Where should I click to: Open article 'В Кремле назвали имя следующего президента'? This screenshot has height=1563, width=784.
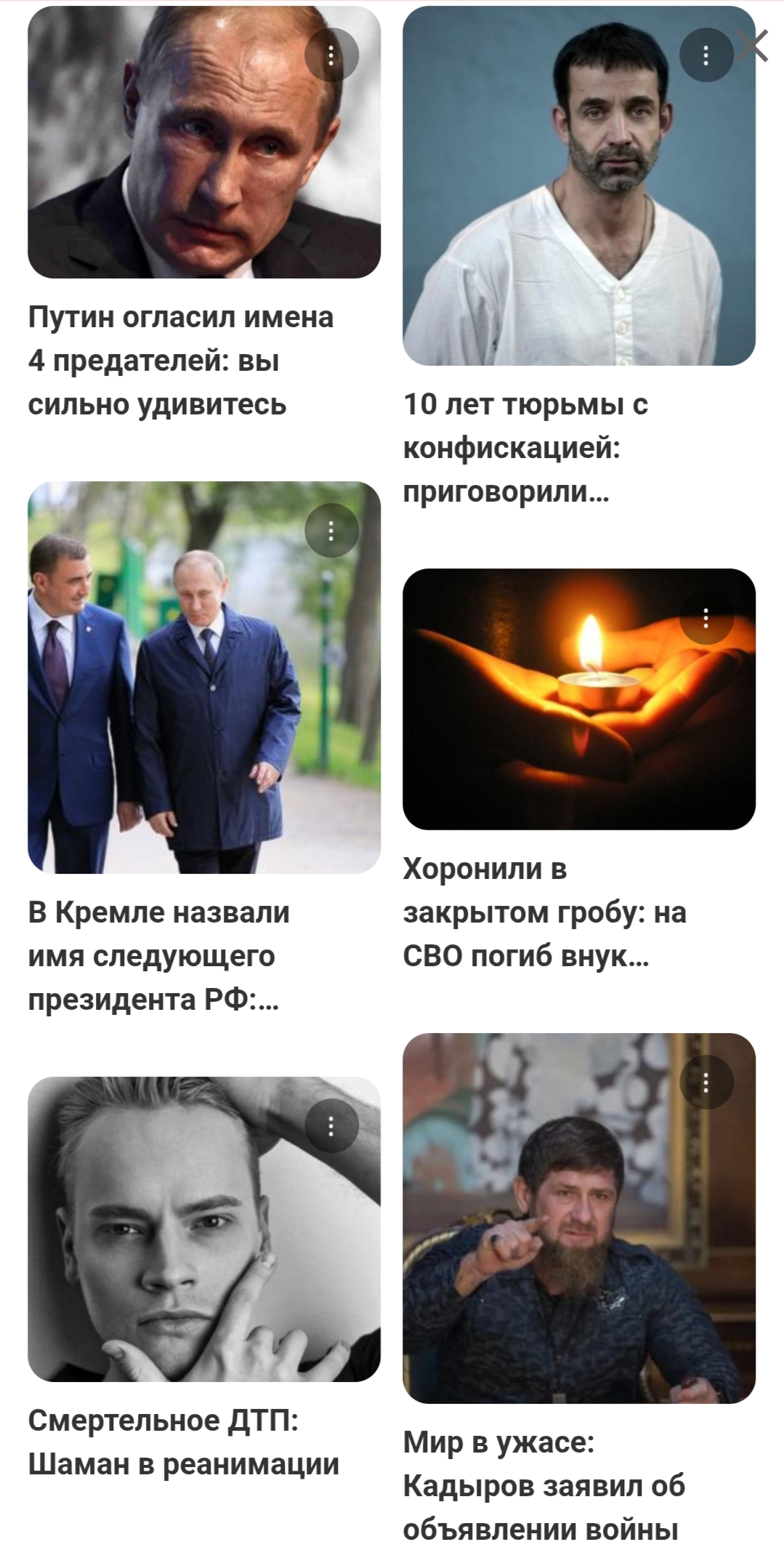[x=159, y=956]
